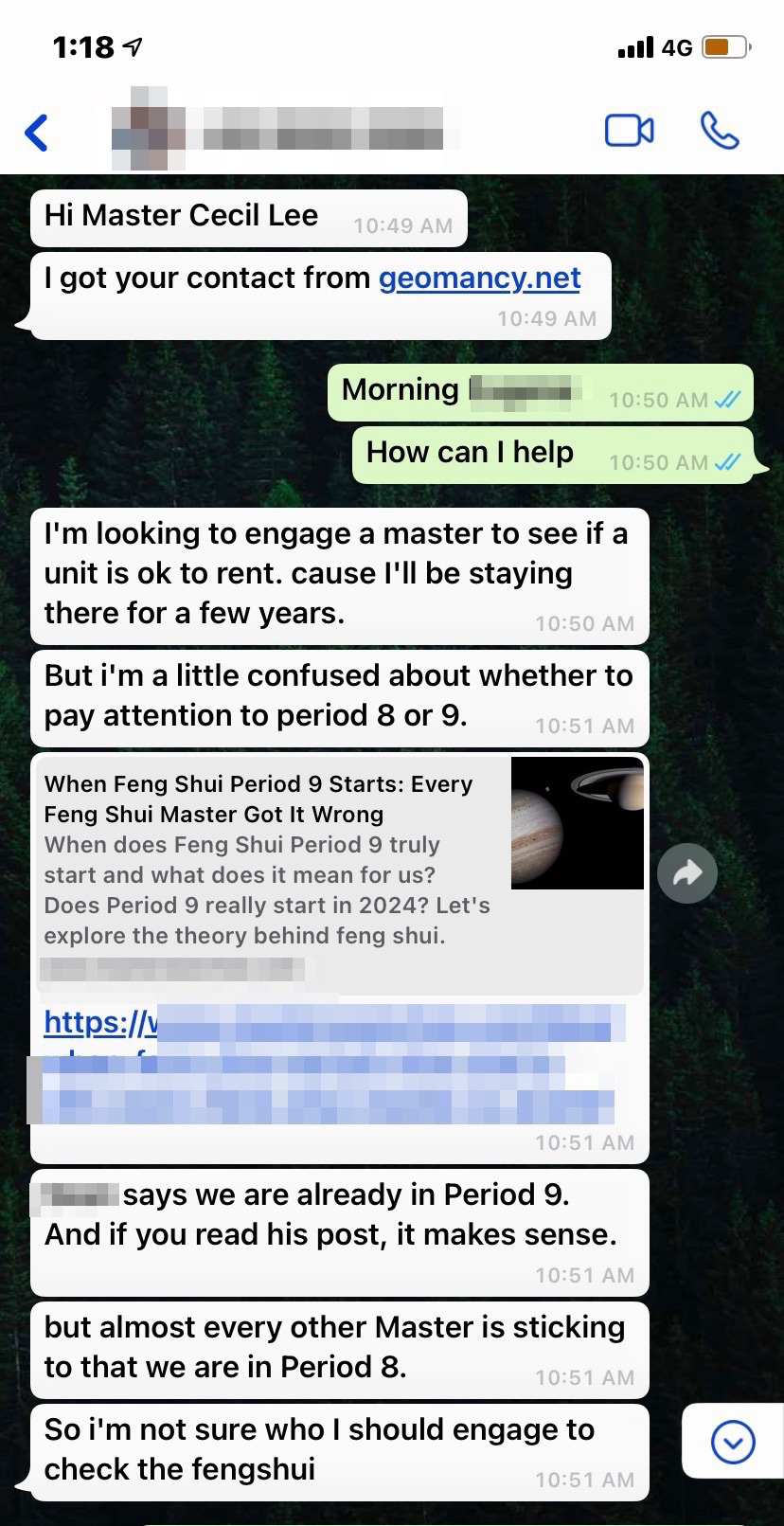Open the geomancy.net link

pos(479,278)
